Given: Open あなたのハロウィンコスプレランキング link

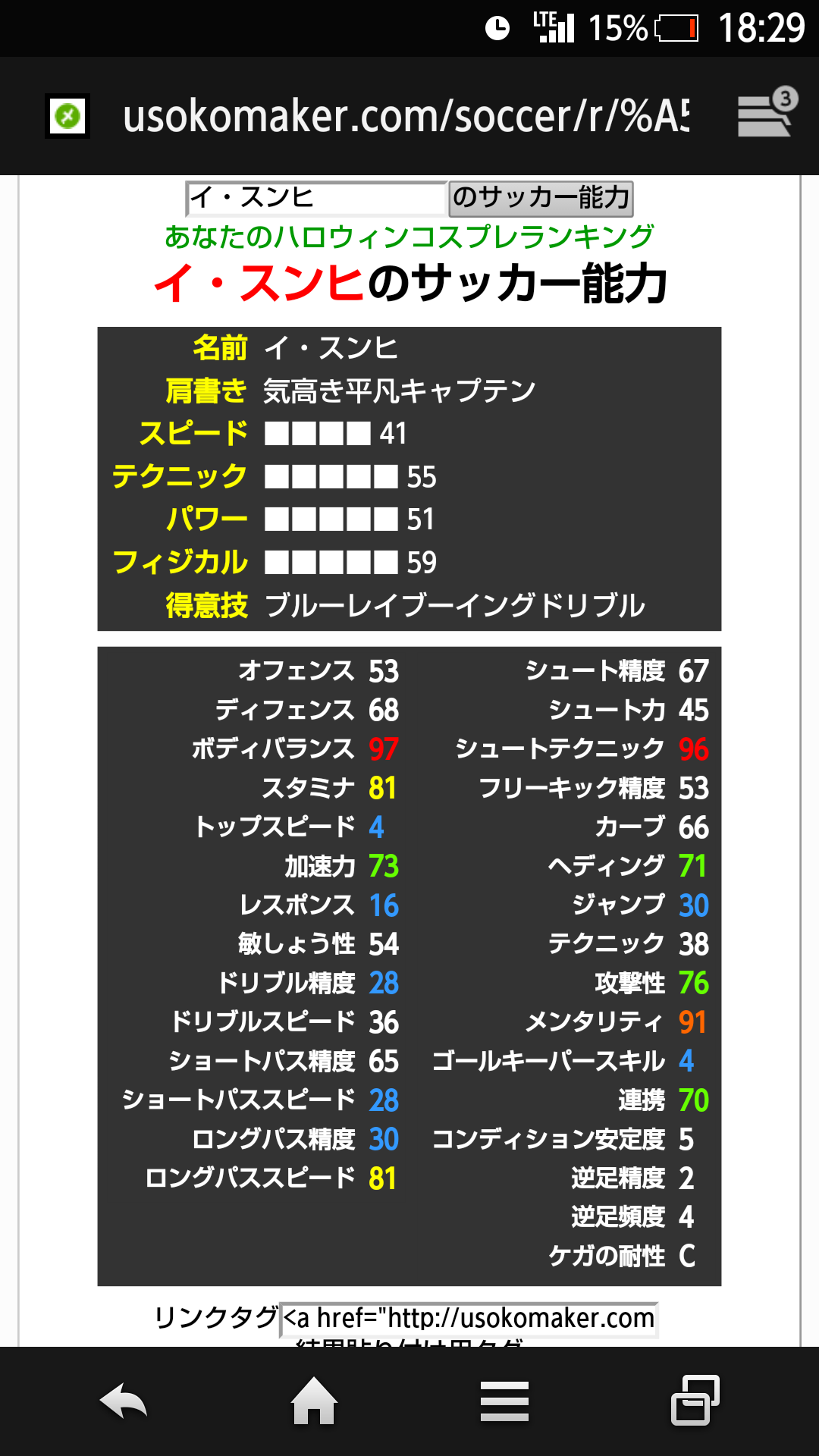Looking at the screenshot, I should click(x=409, y=237).
